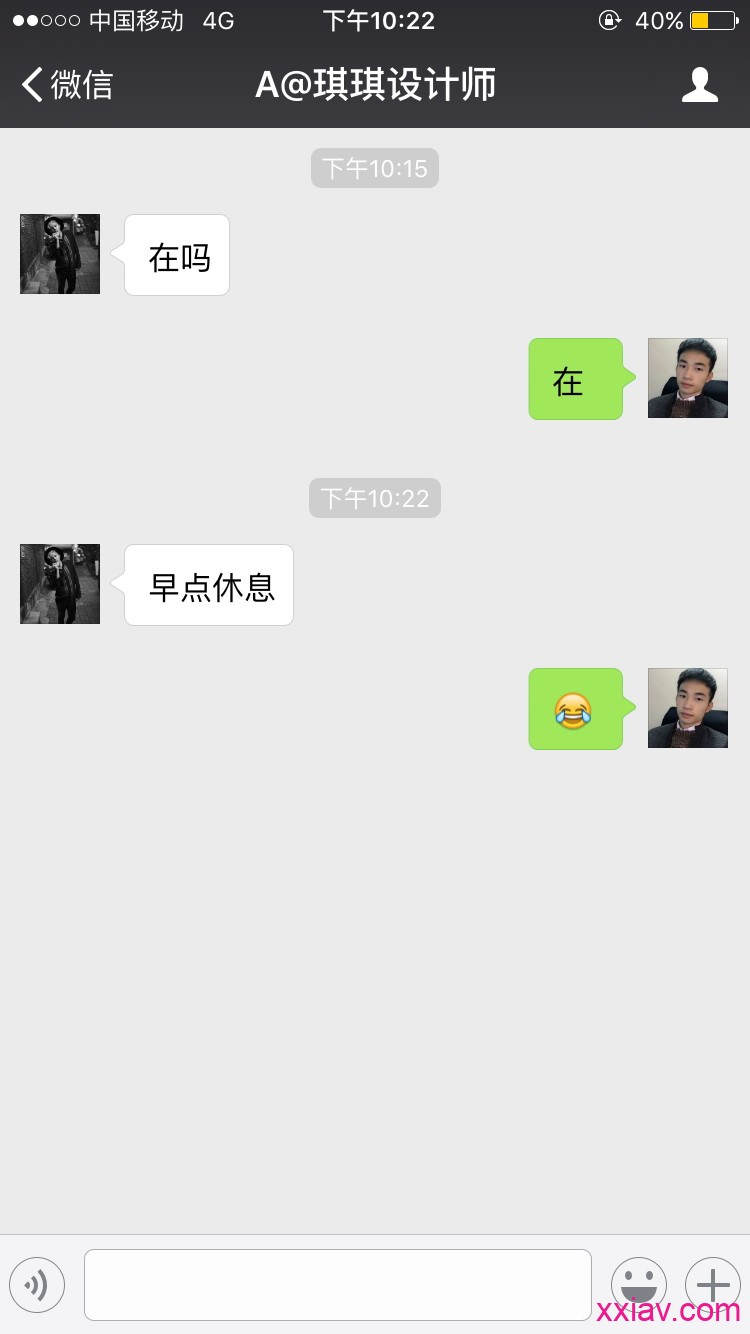Screen dimensions: 750x1334
Task: Tap your avatar beside the laughing emoji
Action: pyautogui.click(x=687, y=708)
